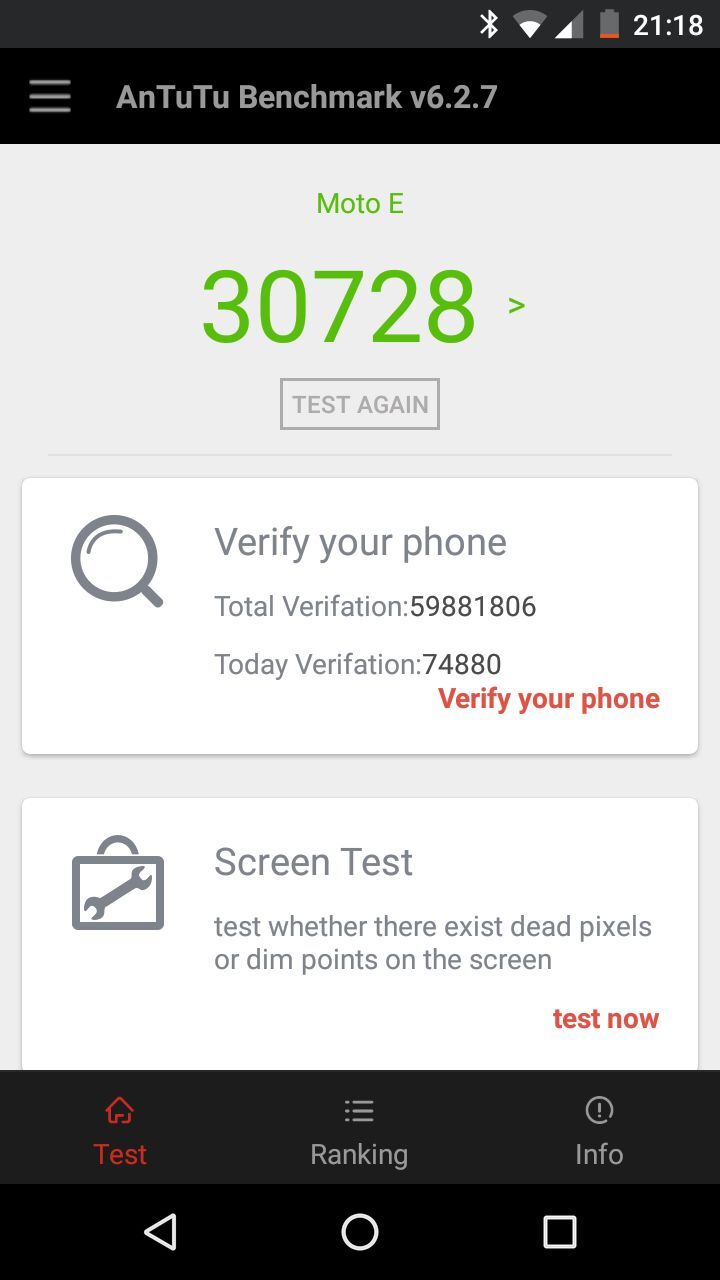720x1280 pixels.
Task: Open the Info exclamation icon
Action: [x=598, y=1110]
